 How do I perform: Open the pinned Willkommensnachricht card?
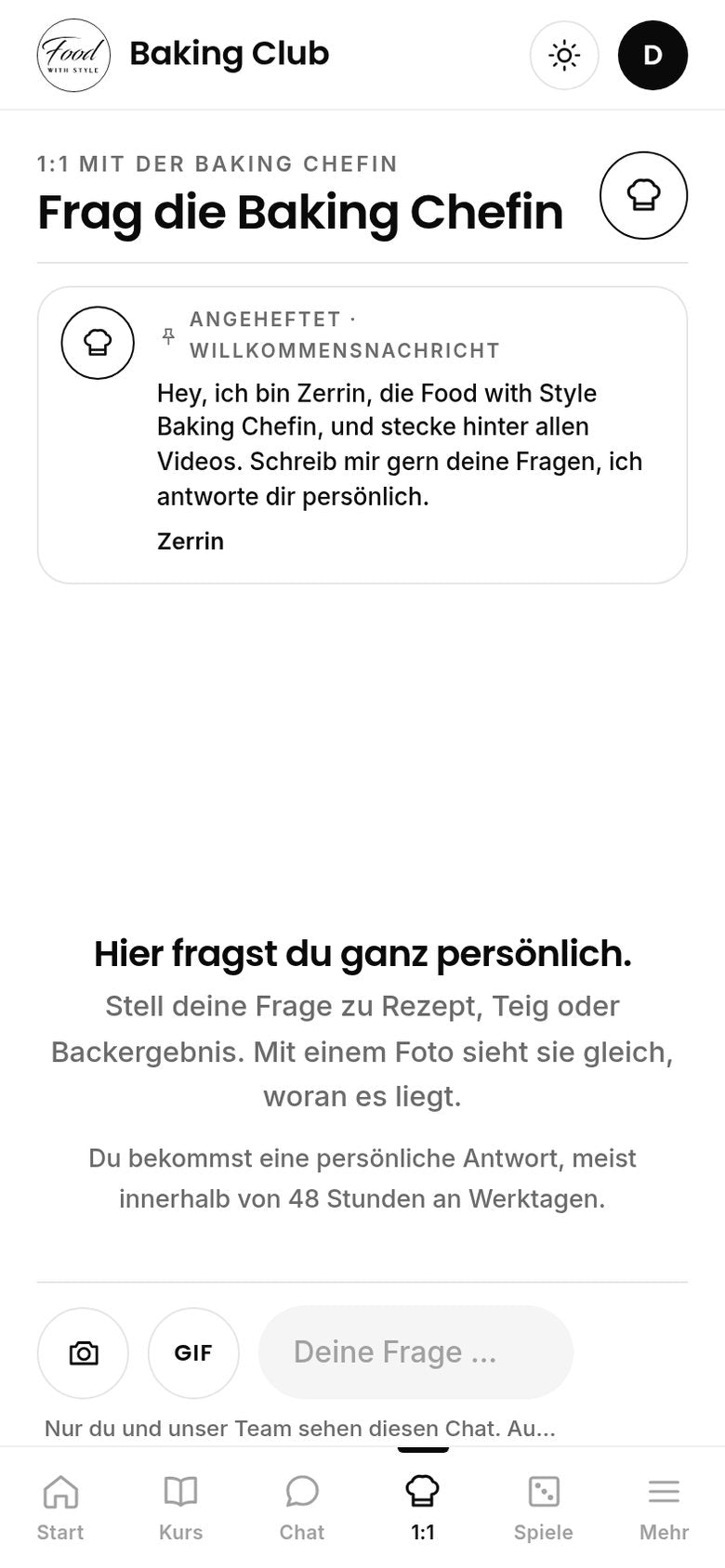[x=362, y=435]
